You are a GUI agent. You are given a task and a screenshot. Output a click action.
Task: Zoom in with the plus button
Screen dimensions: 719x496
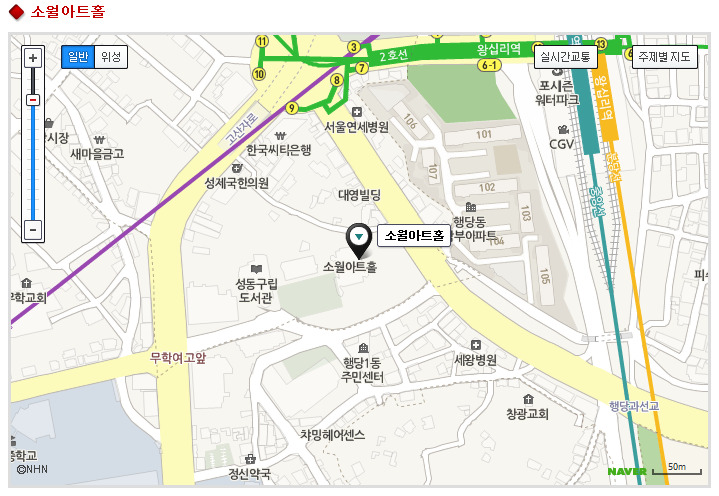[x=33, y=57]
